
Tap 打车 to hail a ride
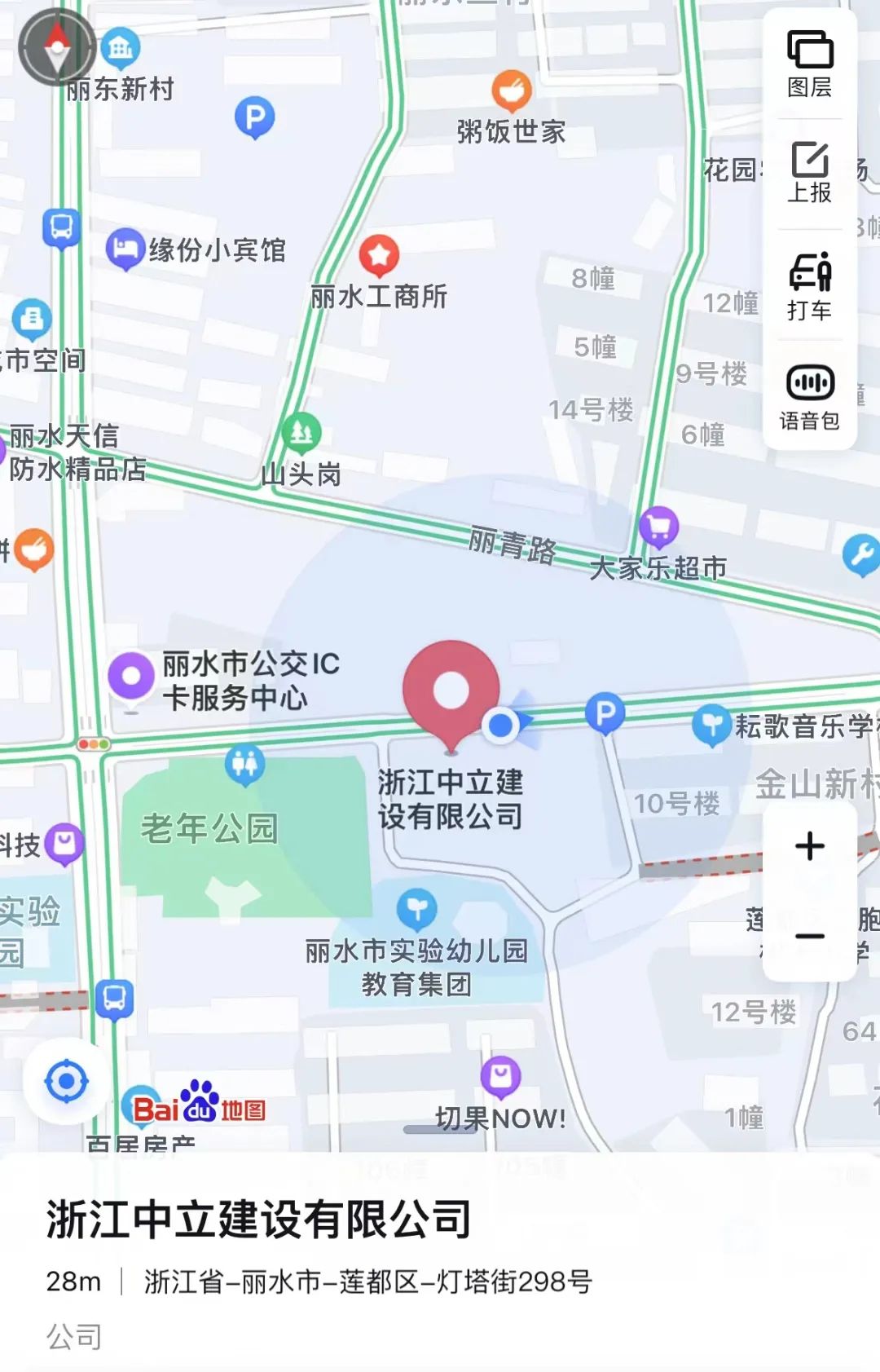pyautogui.click(x=809, y=286)
